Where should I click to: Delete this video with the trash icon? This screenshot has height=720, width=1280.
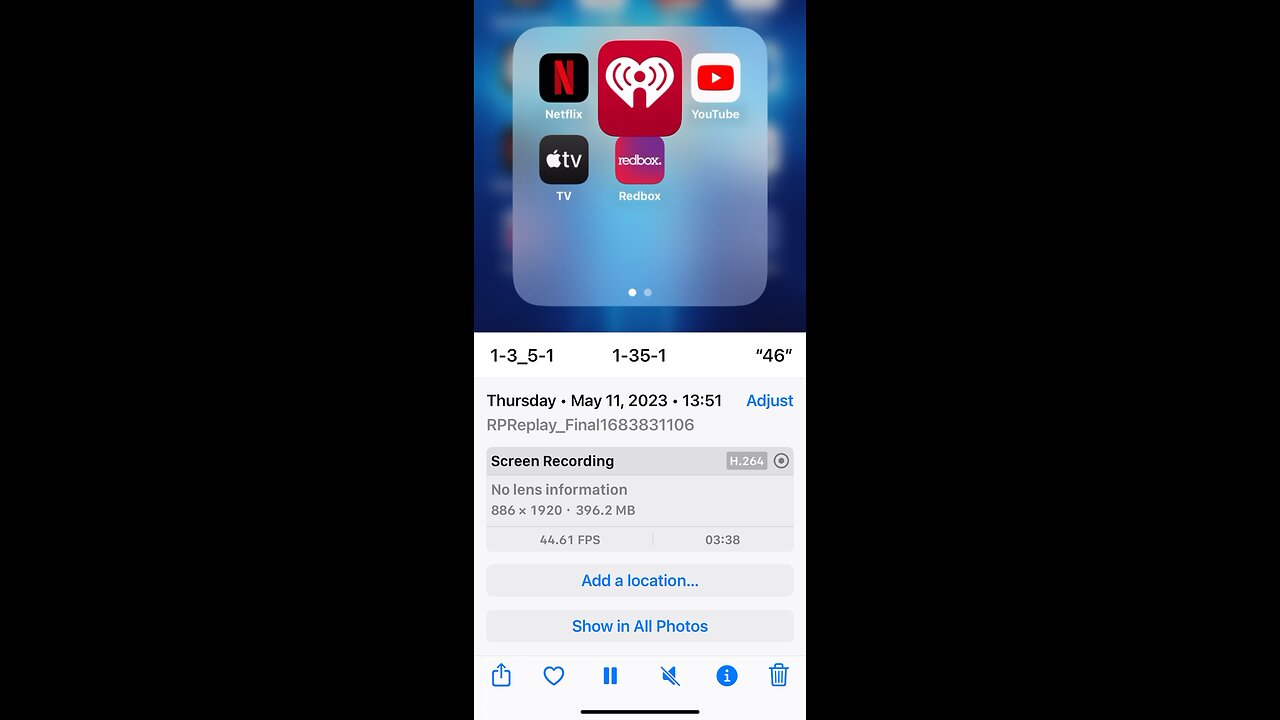(779, 676)
